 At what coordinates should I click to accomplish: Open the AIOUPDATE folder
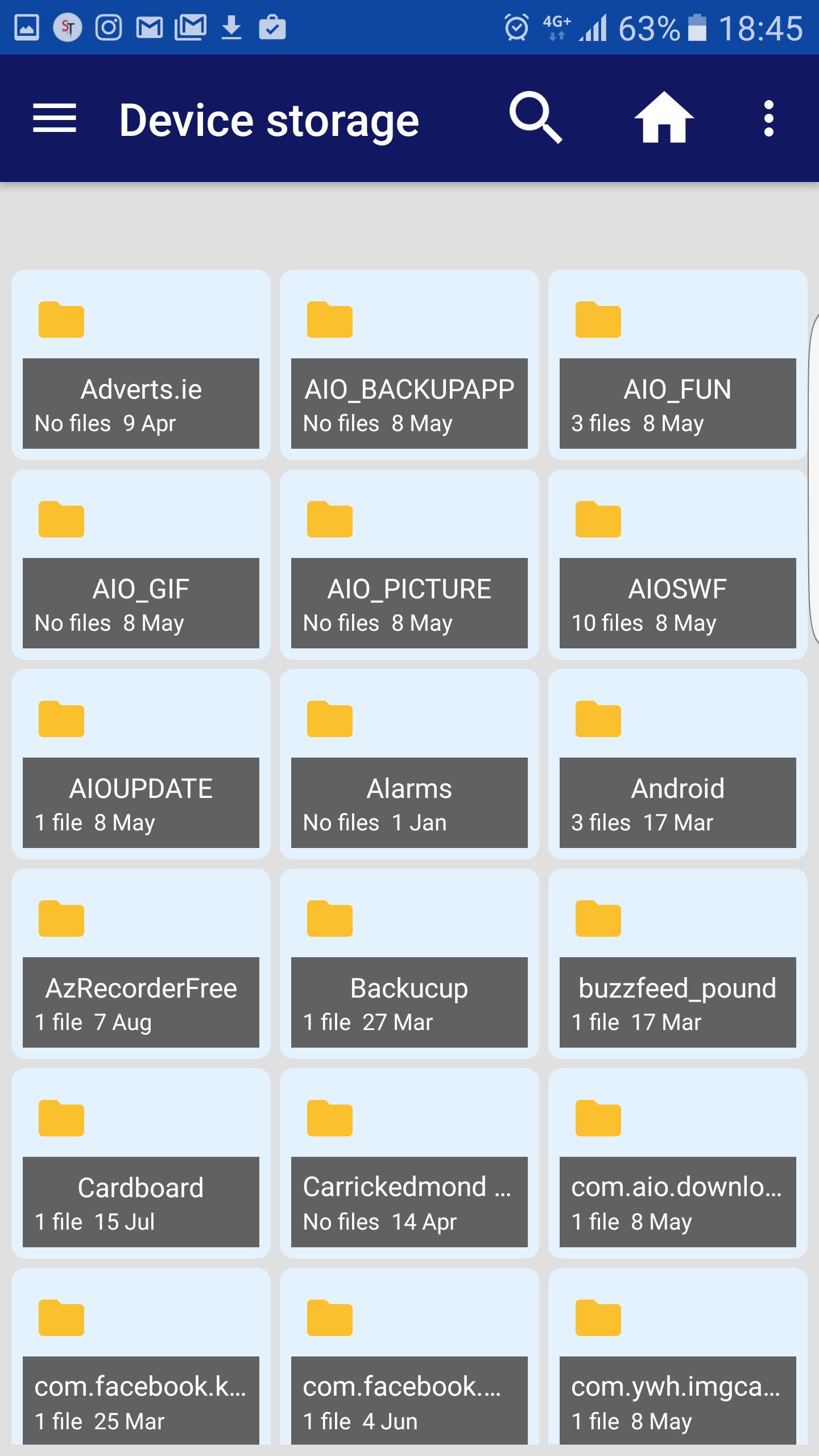tap(141, 764)
